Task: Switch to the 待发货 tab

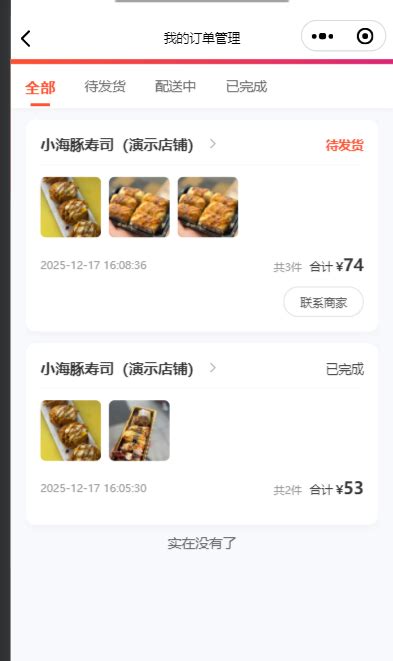Action: pyautogui.click(x=105, y=86)
